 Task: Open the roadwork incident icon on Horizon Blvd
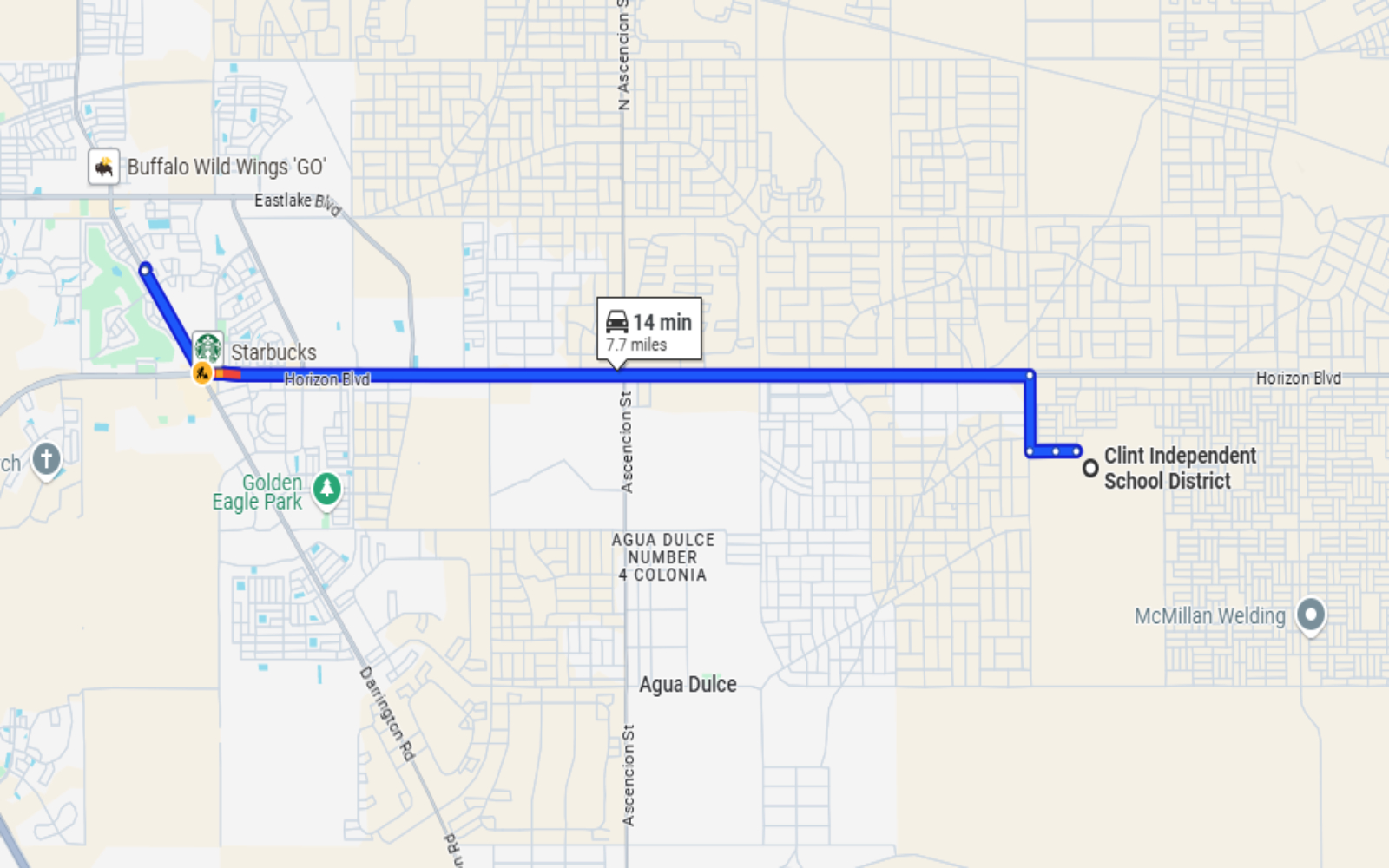point(202,374)
